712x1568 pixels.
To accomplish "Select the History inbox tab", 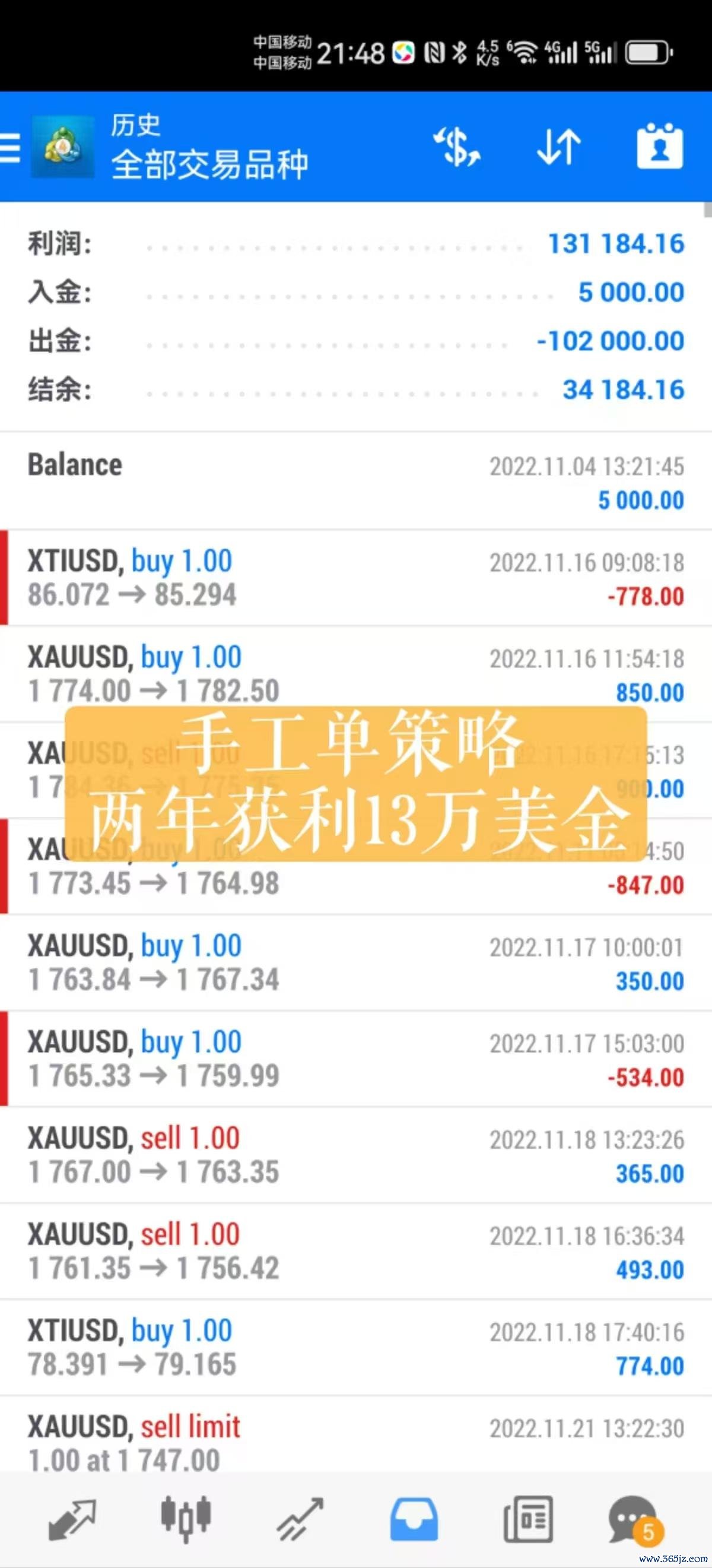I will pyautogui.click(x=414, y=1520).
